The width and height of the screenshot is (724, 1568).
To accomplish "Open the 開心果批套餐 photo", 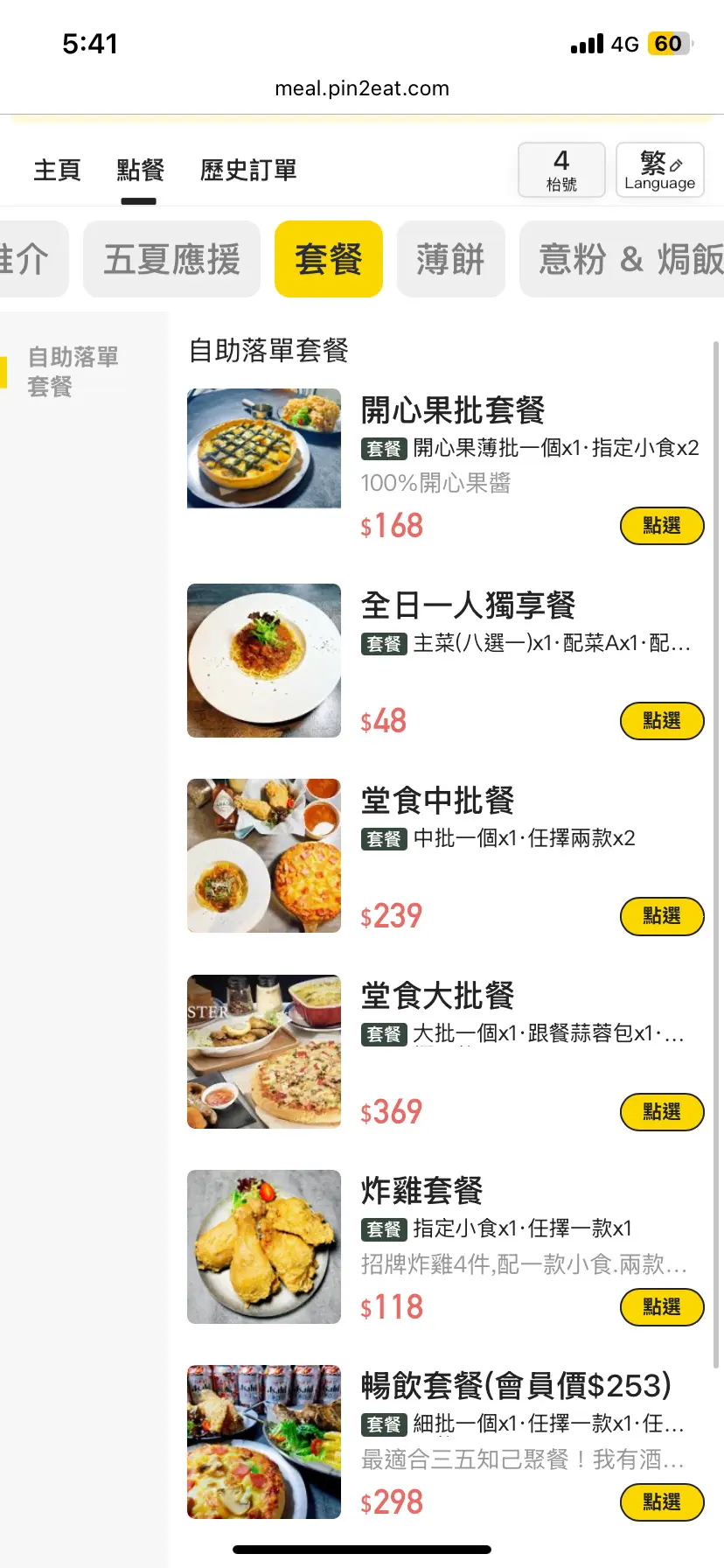I will (x=263, y=448).
